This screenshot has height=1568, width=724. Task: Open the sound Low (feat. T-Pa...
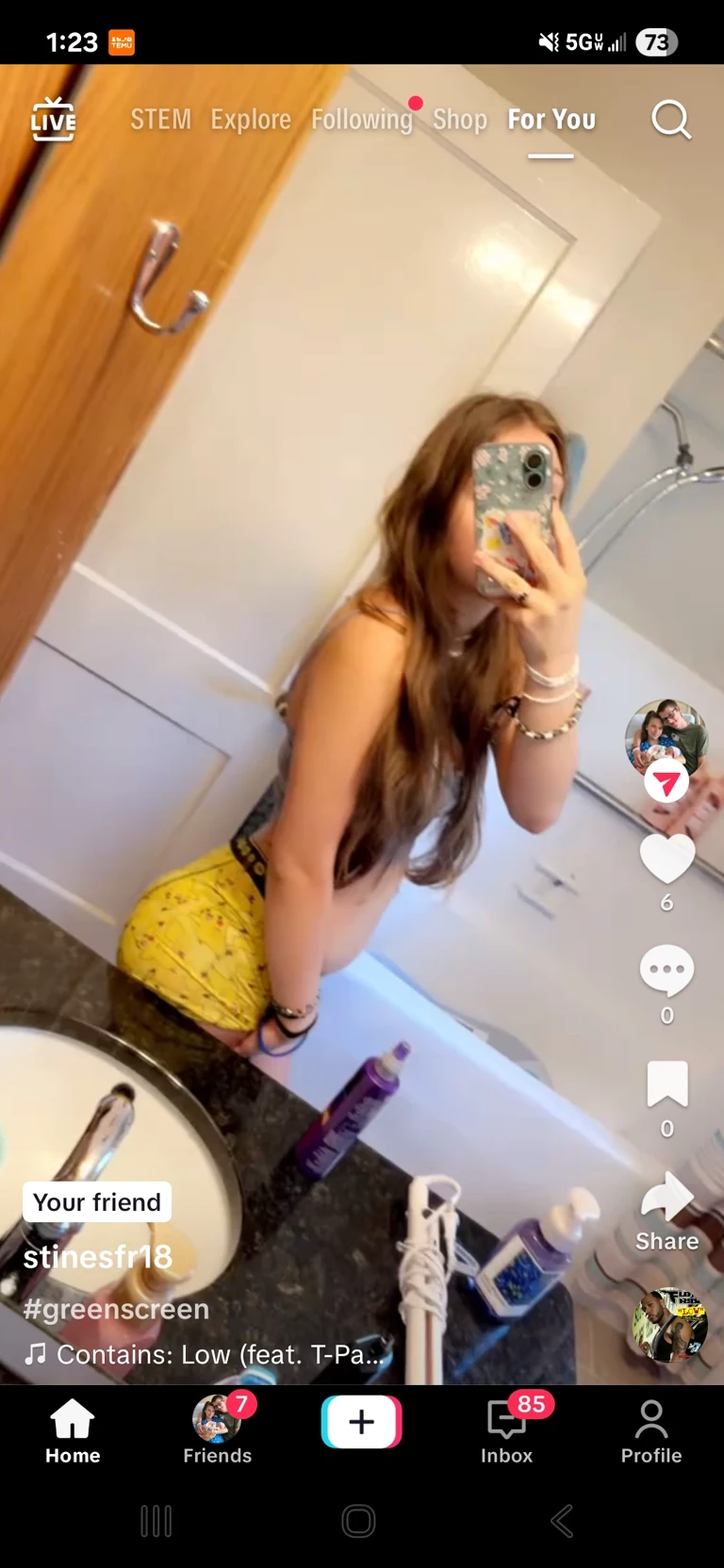[207, 1354]
